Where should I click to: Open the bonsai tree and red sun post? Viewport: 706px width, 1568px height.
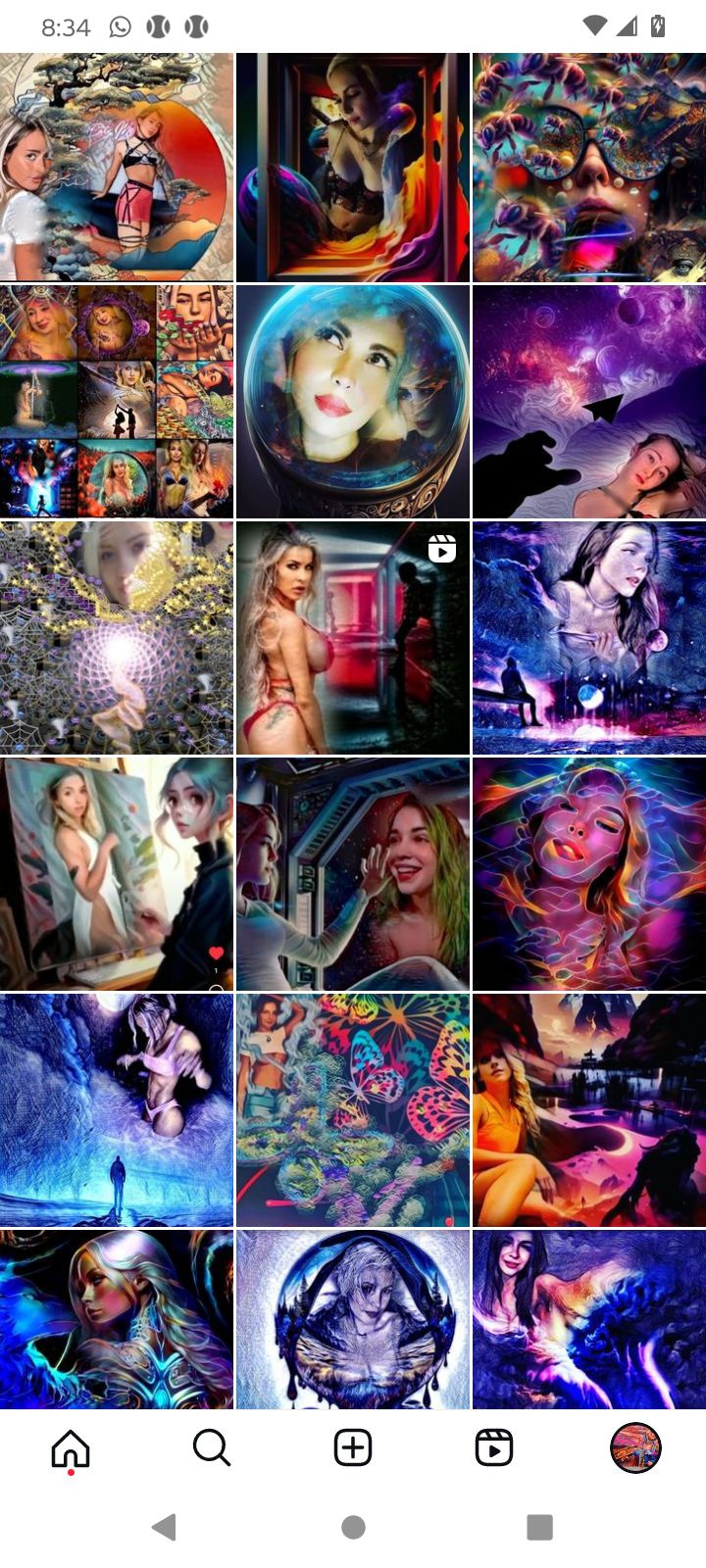pyautogui.click(x=117, y=168)
